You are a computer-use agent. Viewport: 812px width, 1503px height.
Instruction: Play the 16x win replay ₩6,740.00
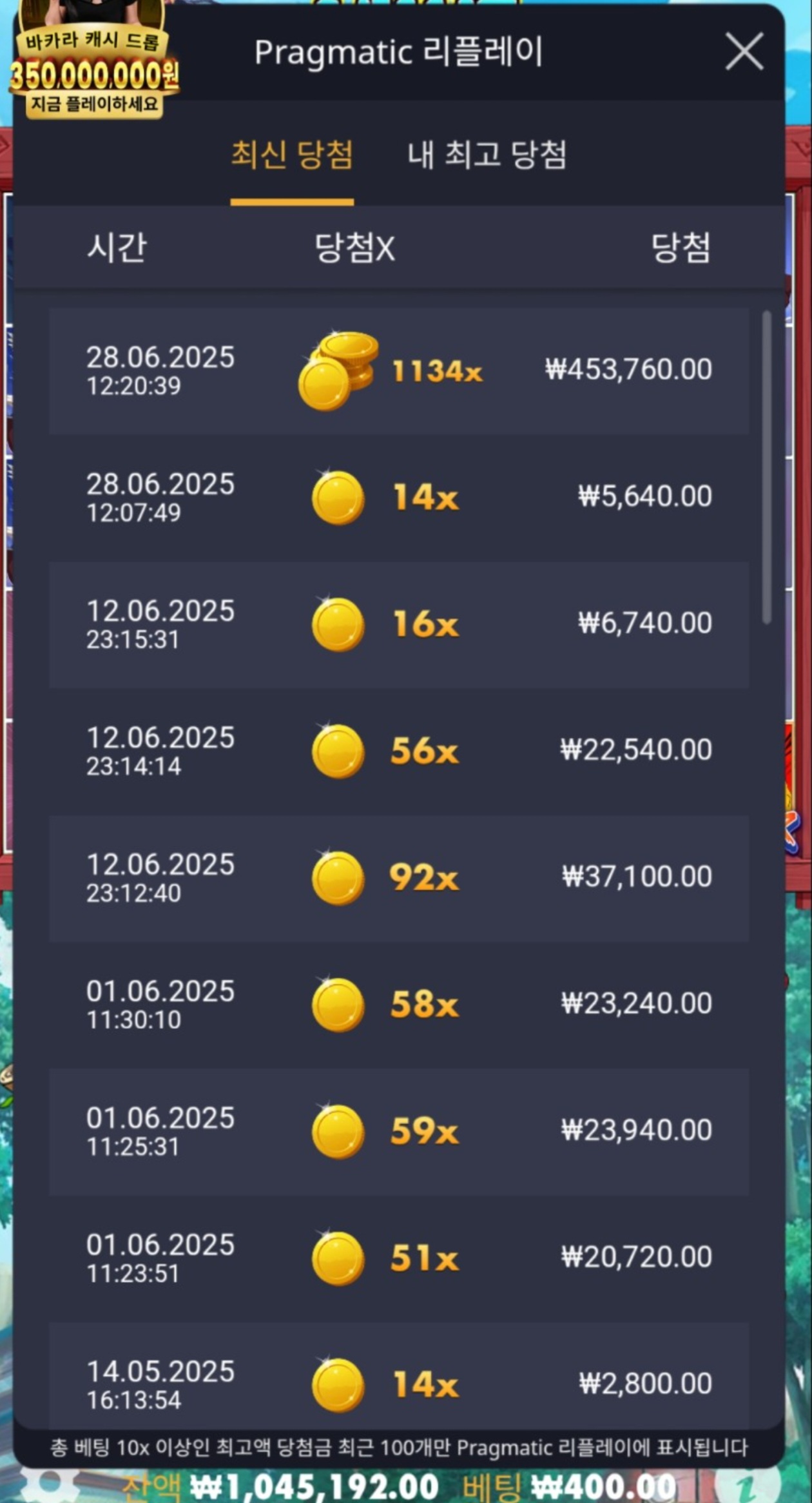399,624
